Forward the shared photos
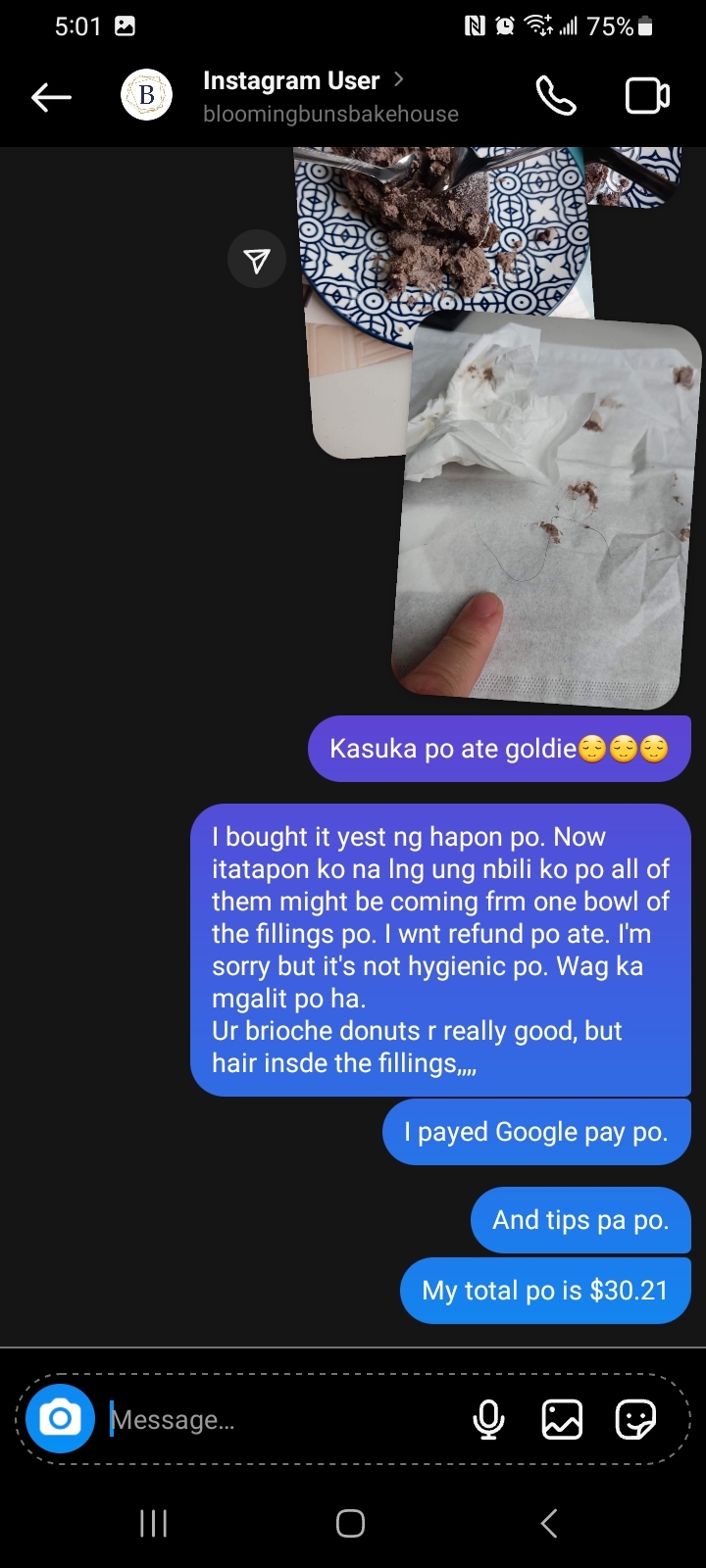 (x=257, y=260)
